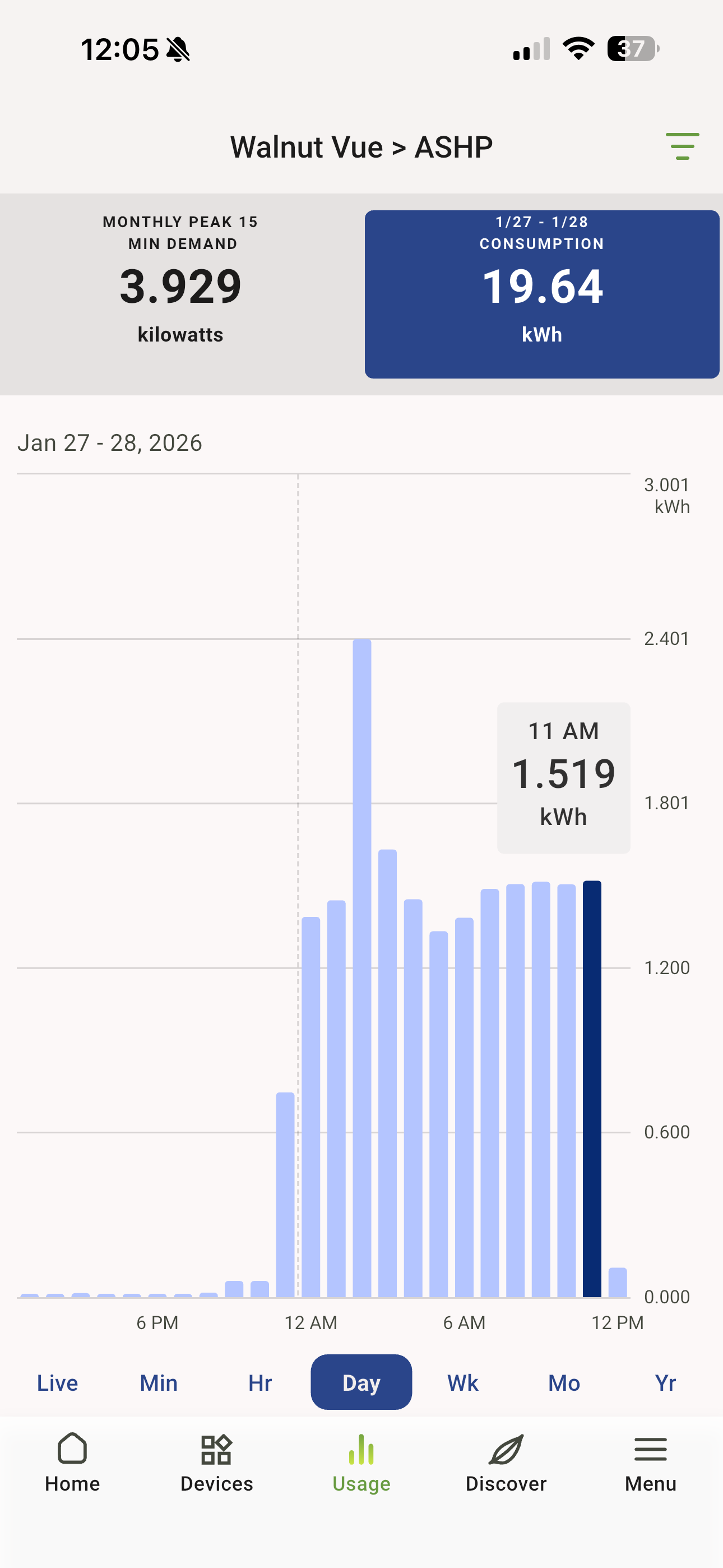
Task: Tap the highlighted 11 AM bar
Action: (x=592, y=1090)
